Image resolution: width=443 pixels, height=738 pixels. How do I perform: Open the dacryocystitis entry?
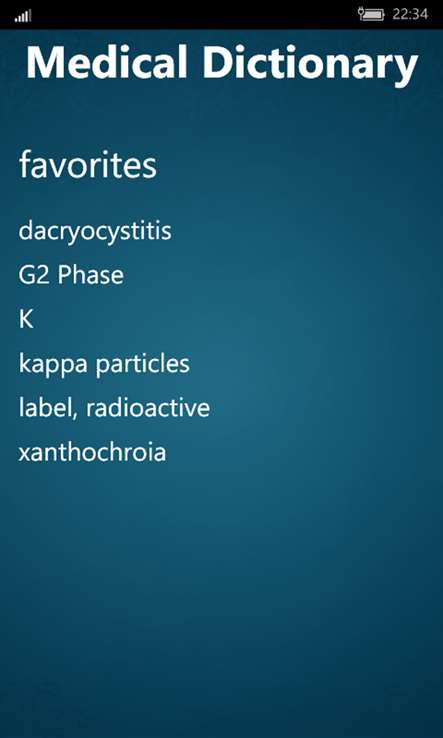95,233
